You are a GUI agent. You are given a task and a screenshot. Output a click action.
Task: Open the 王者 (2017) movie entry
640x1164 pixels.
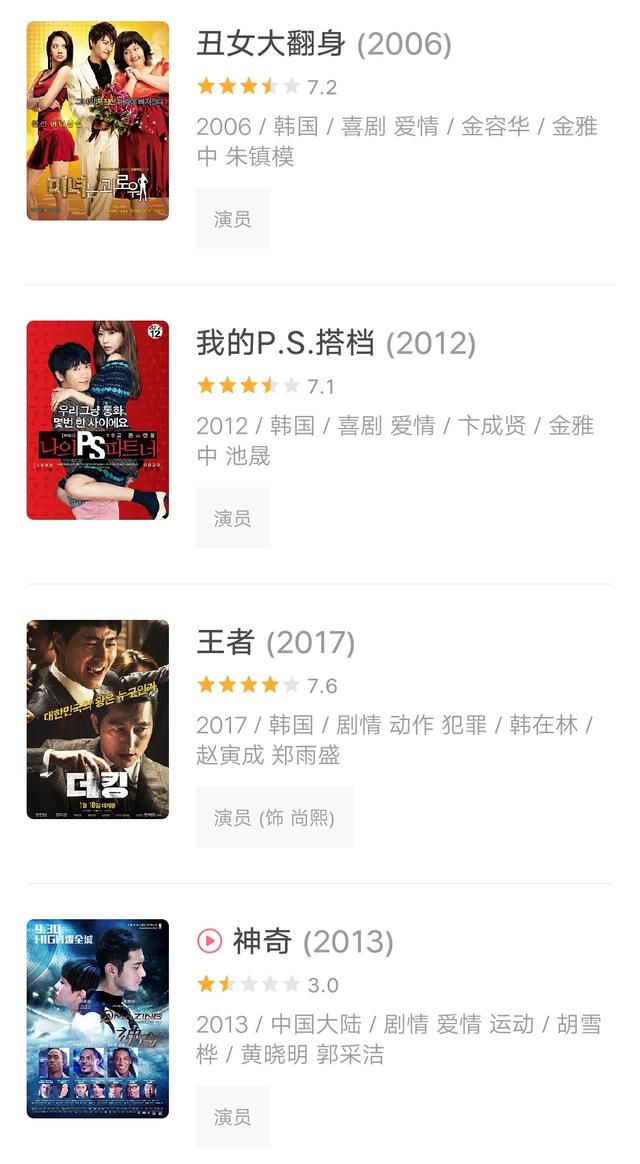click(x=275, y=642)
